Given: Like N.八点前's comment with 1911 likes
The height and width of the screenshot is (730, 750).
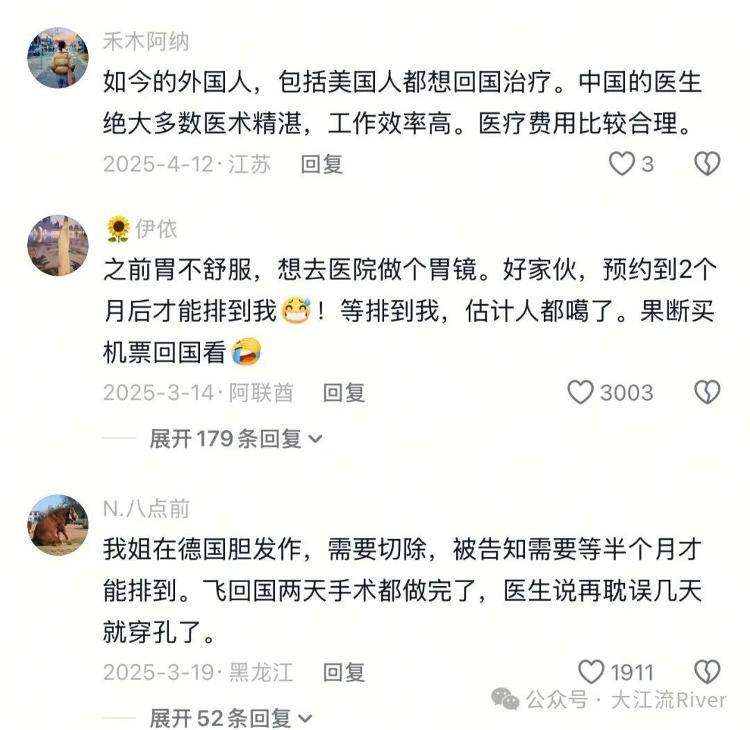Looking at the screenshot, I should pos(591,672).
